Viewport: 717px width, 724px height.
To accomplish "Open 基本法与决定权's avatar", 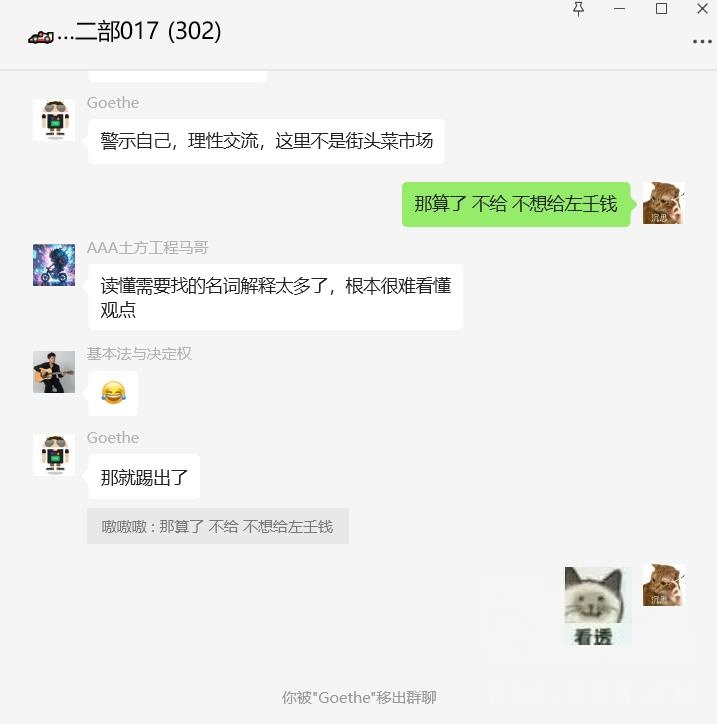I will pos(54,371).
